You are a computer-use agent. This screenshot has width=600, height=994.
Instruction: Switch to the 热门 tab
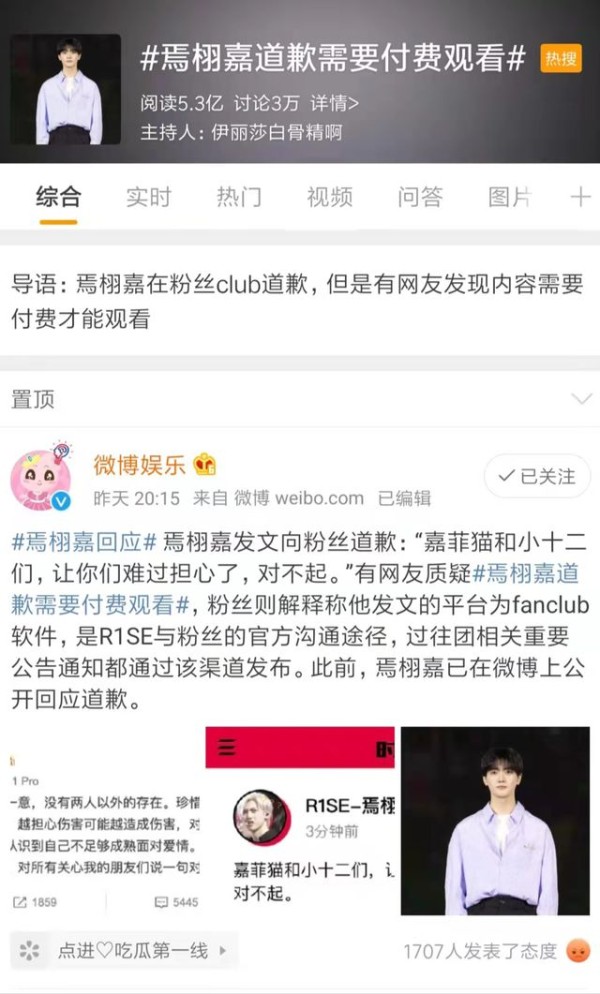239,197
